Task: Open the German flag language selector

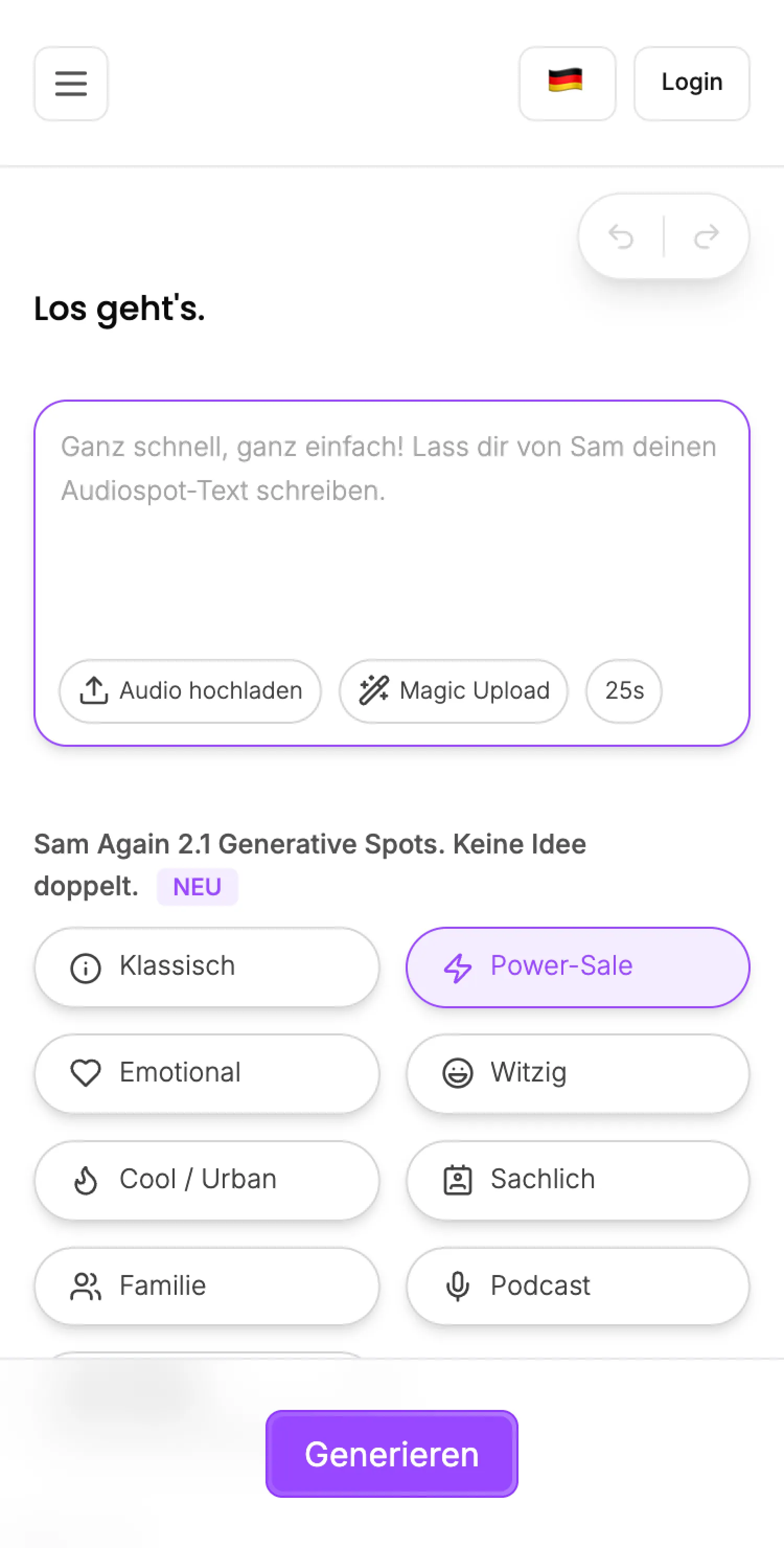Action: (567, 84)
